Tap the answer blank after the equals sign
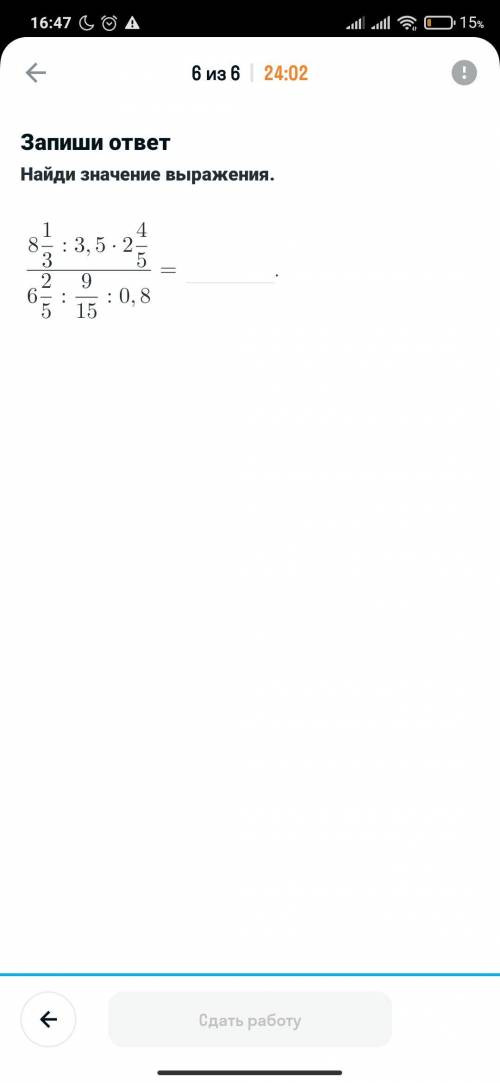This screenshot has width=500, height=1083. tap(230, 273)
